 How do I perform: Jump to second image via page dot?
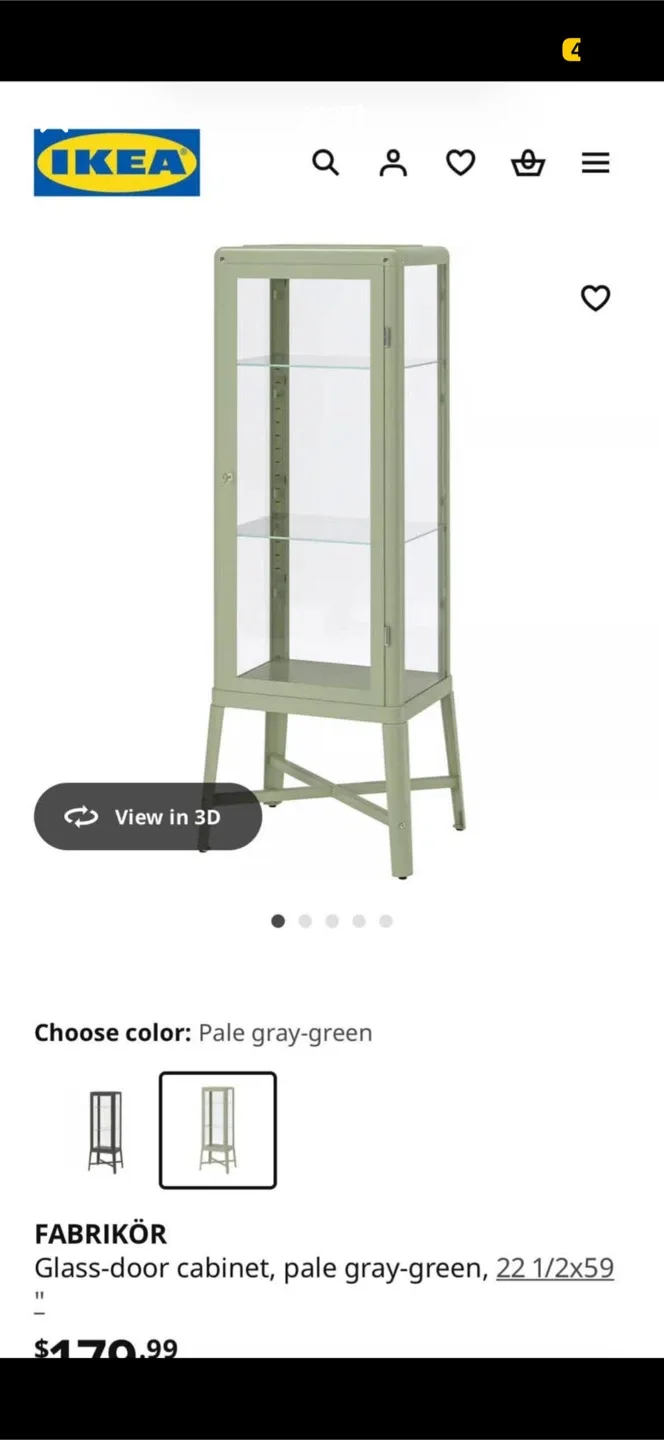point(305,921)
